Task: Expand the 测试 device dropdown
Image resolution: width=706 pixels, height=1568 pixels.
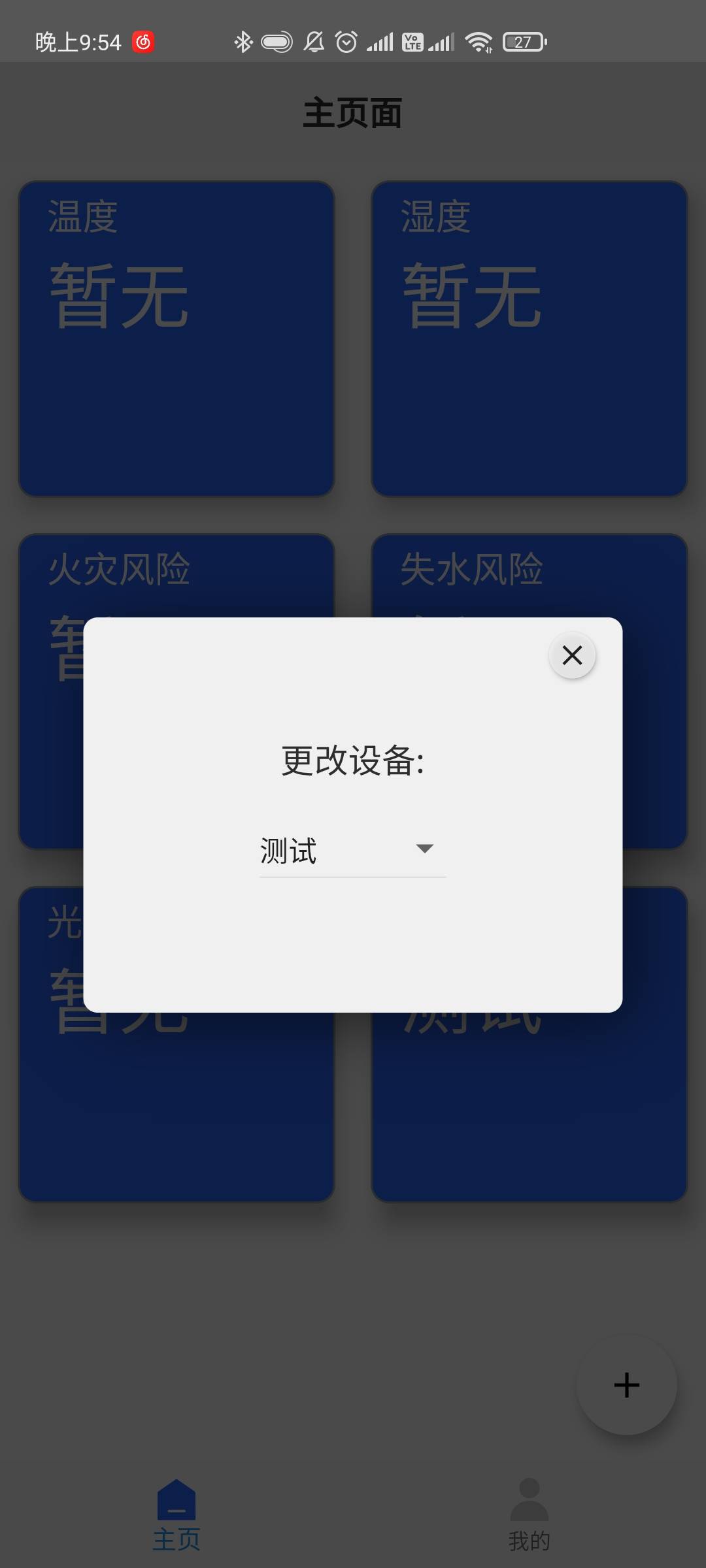Action: tap(353, 851)
